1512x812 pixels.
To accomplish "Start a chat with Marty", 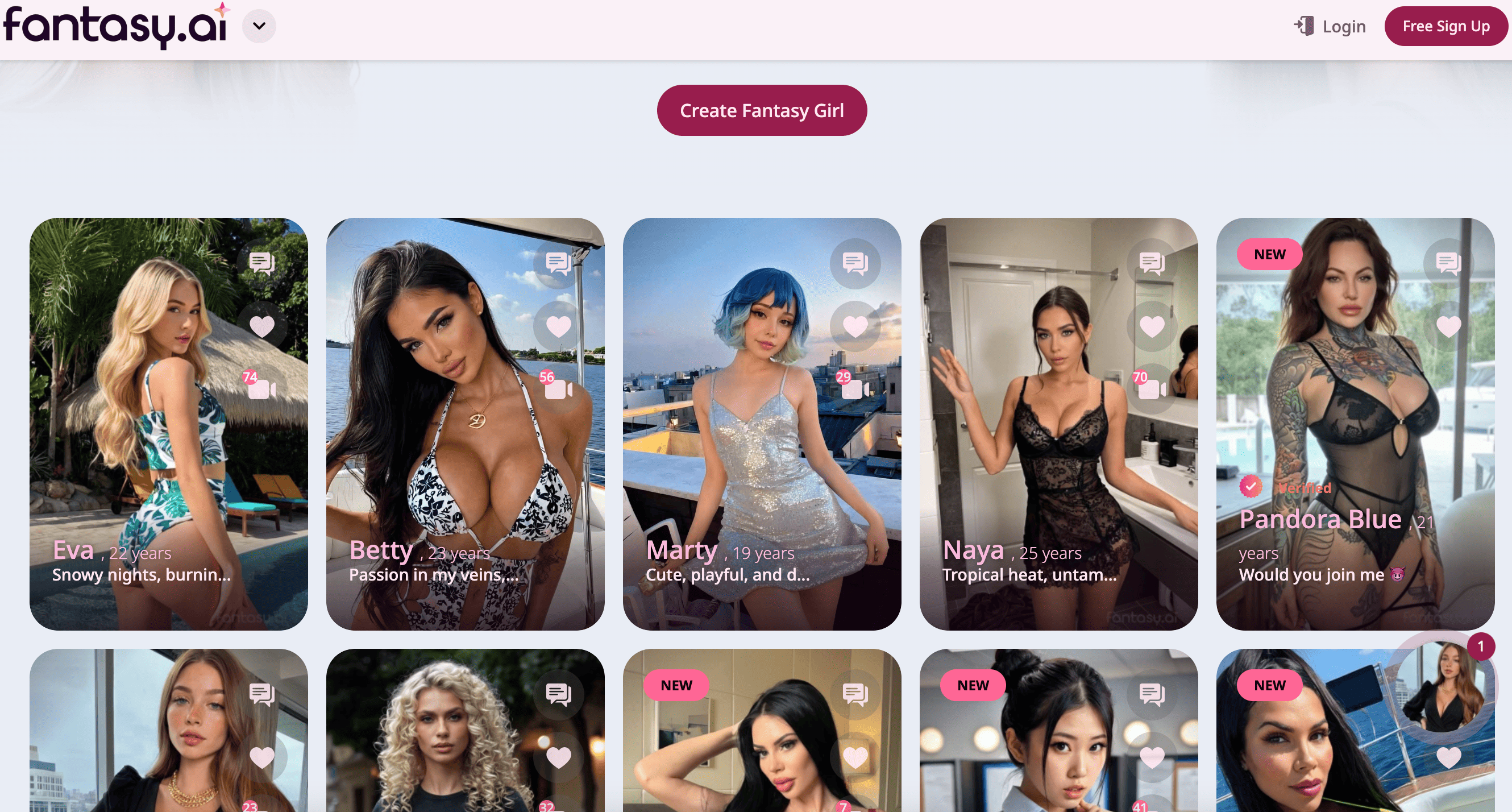I will click(x=855, y=263).
